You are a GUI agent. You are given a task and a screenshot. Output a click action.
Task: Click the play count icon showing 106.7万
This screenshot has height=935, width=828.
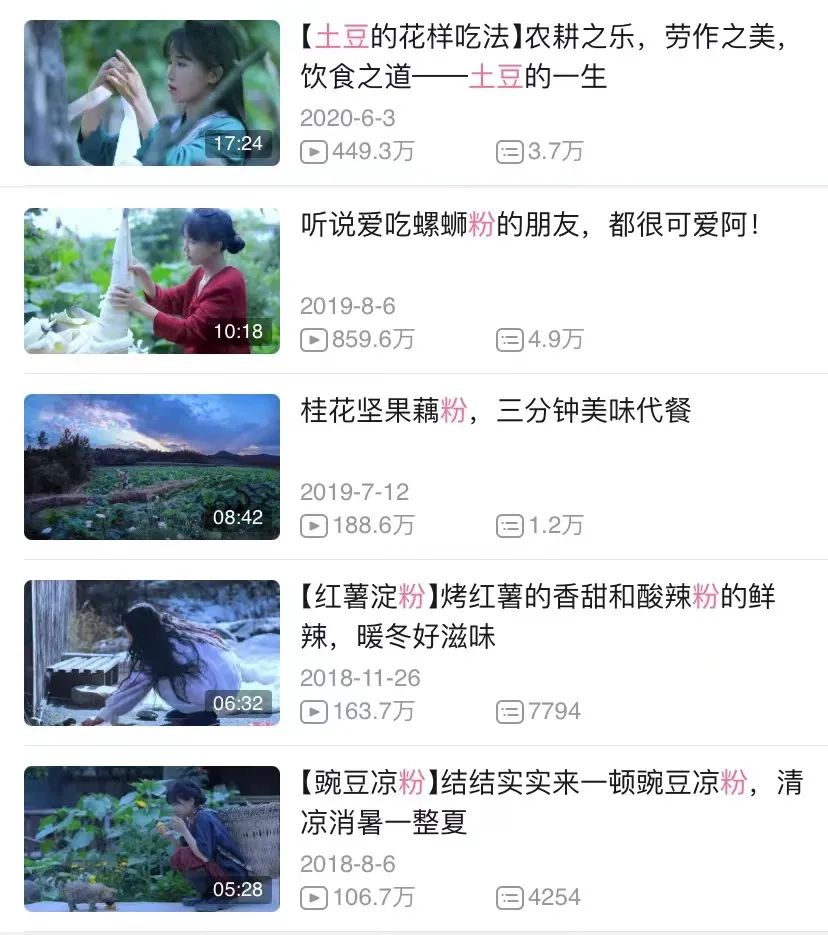click(x=314, y=898)
